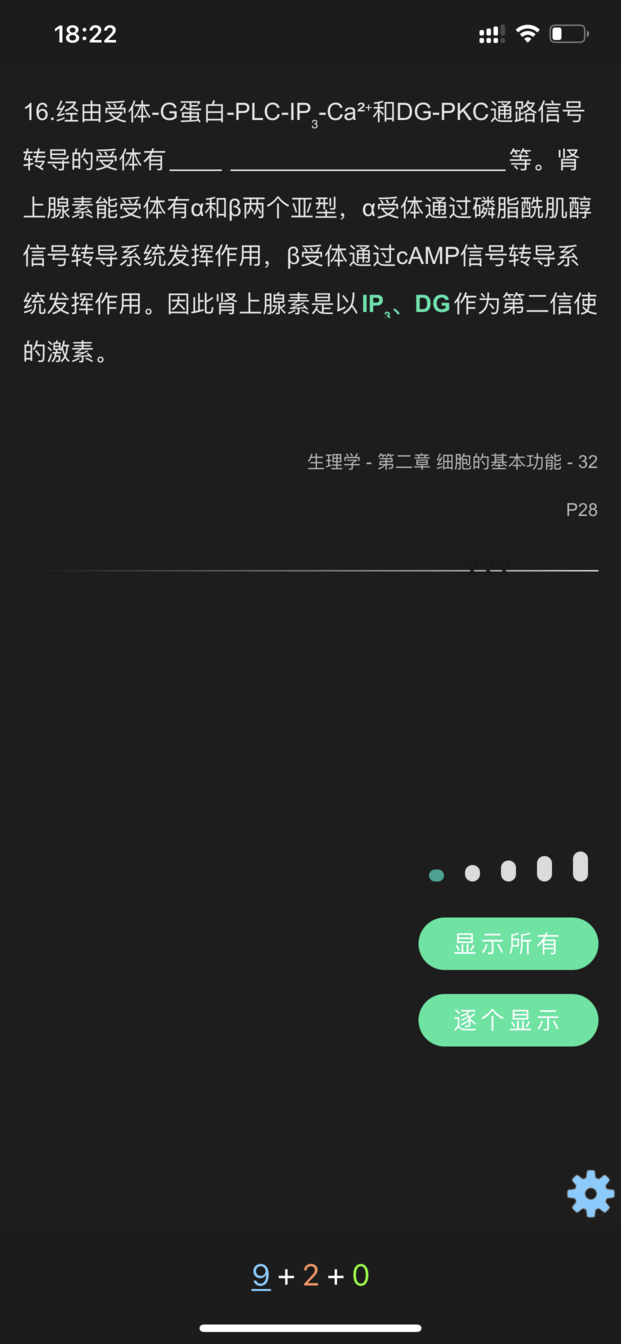The image size is (621, 1344).
Task: Open the settings gear icon
Action: coord(591,1193)
